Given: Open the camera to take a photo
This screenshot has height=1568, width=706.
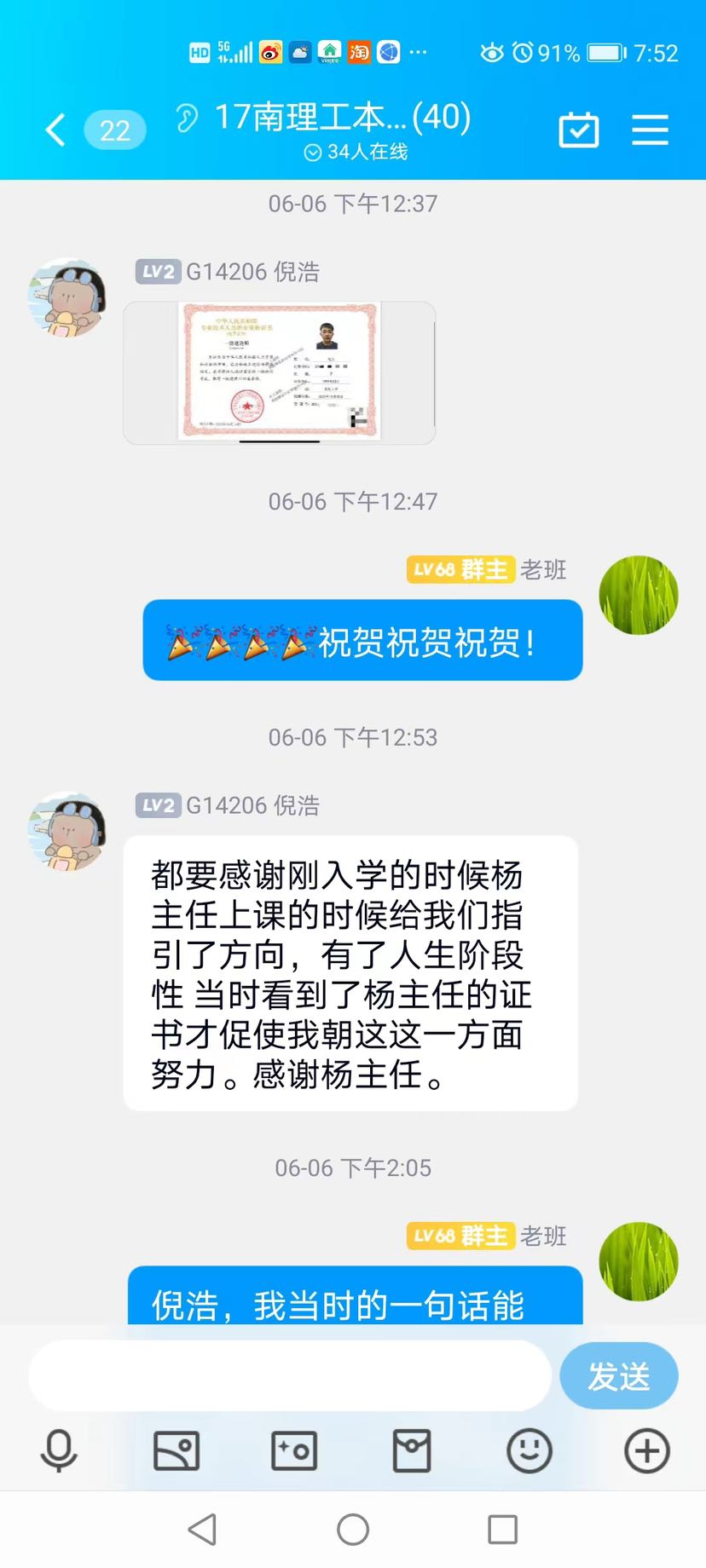Looking at the screenshot, I should point(293,1450).
